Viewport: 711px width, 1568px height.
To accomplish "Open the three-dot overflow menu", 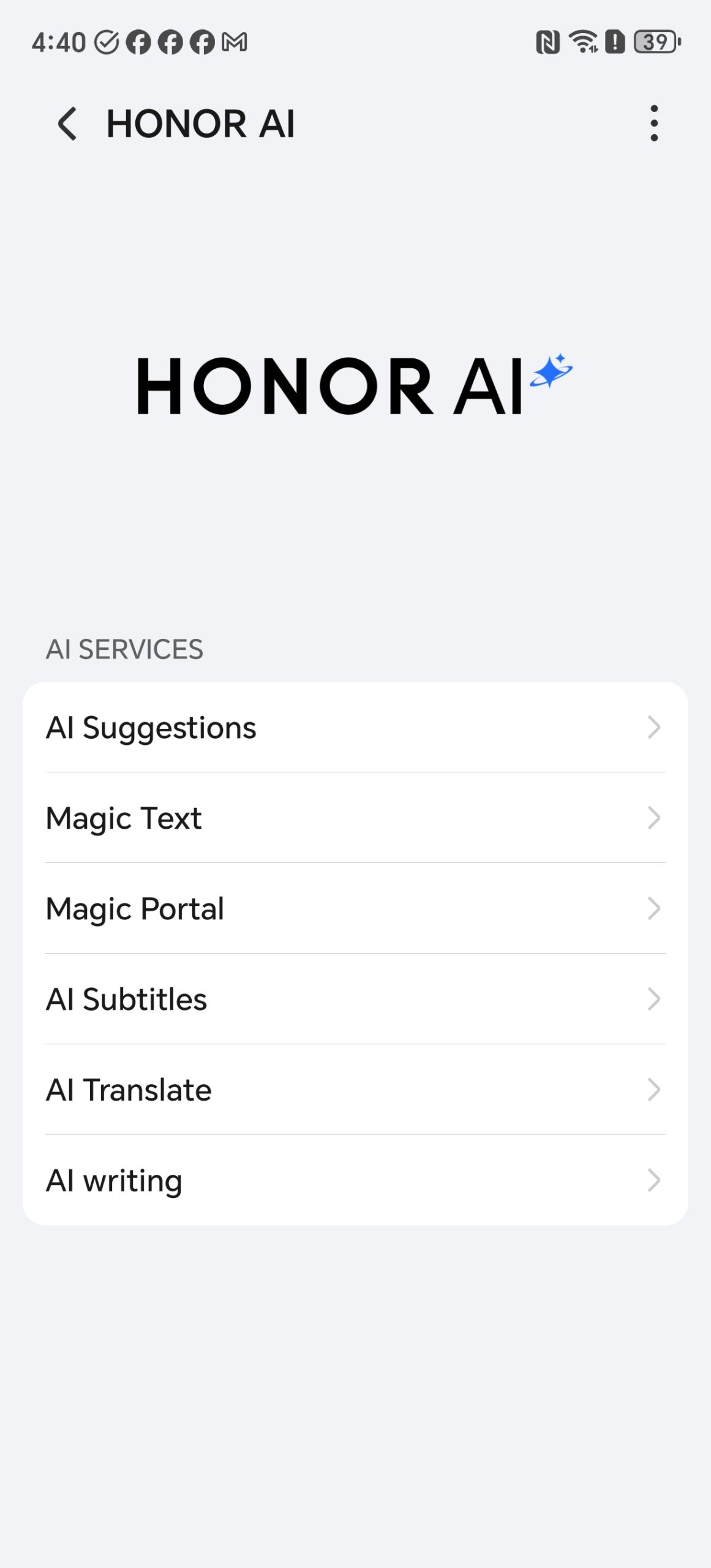I will [653, 123].
